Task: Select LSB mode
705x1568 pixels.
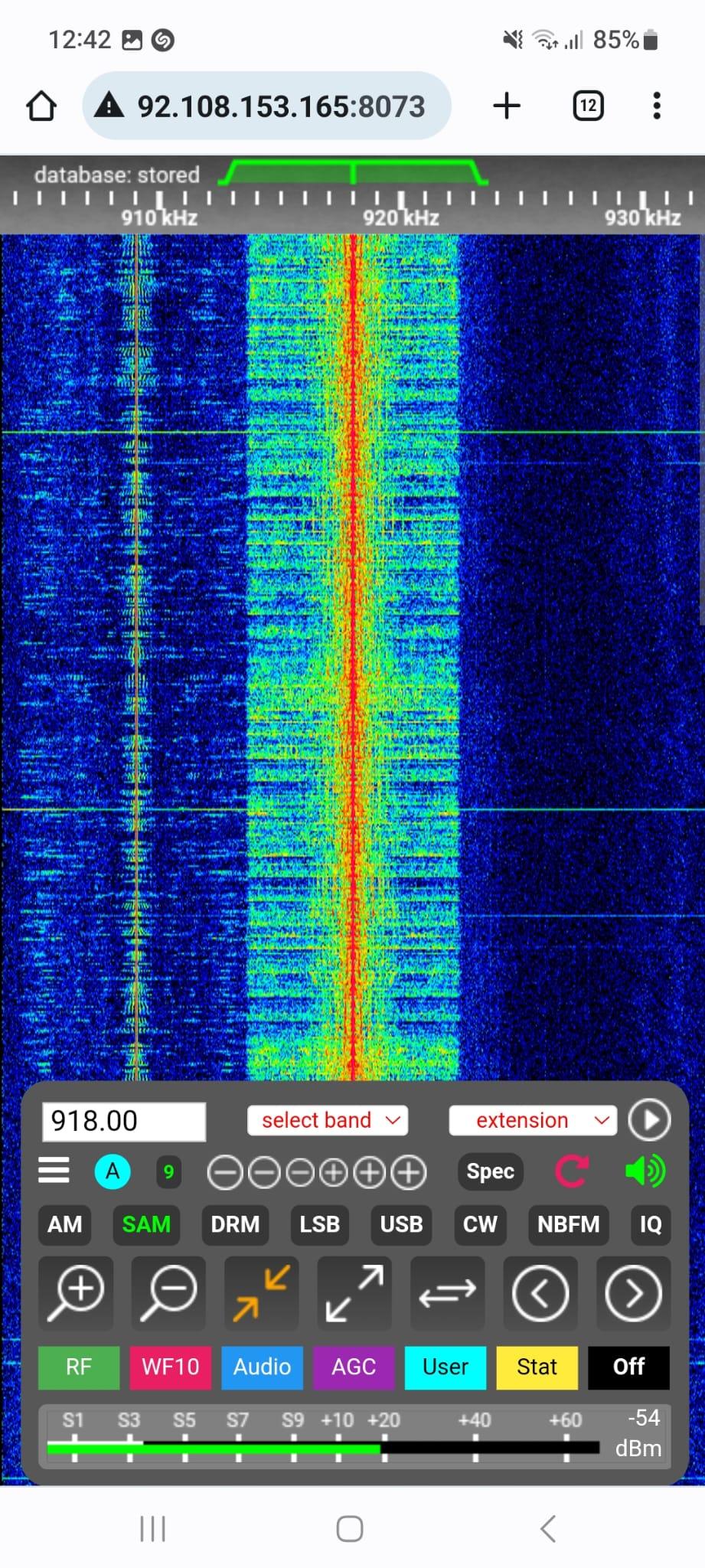Action: tap(319, 1224)
